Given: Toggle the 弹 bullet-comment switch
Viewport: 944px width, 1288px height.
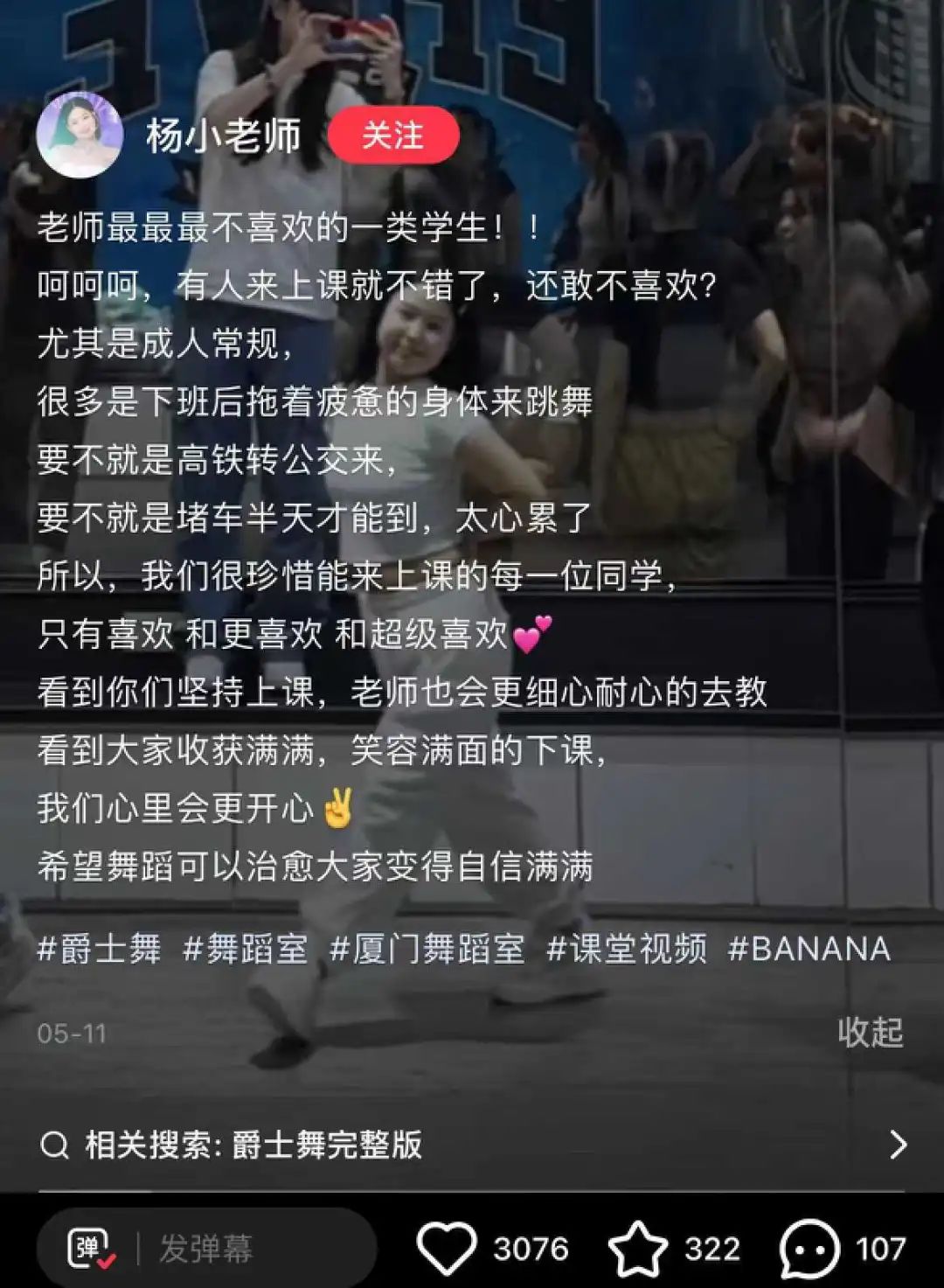Looking at the screenshot, I should click(91, 1249).
